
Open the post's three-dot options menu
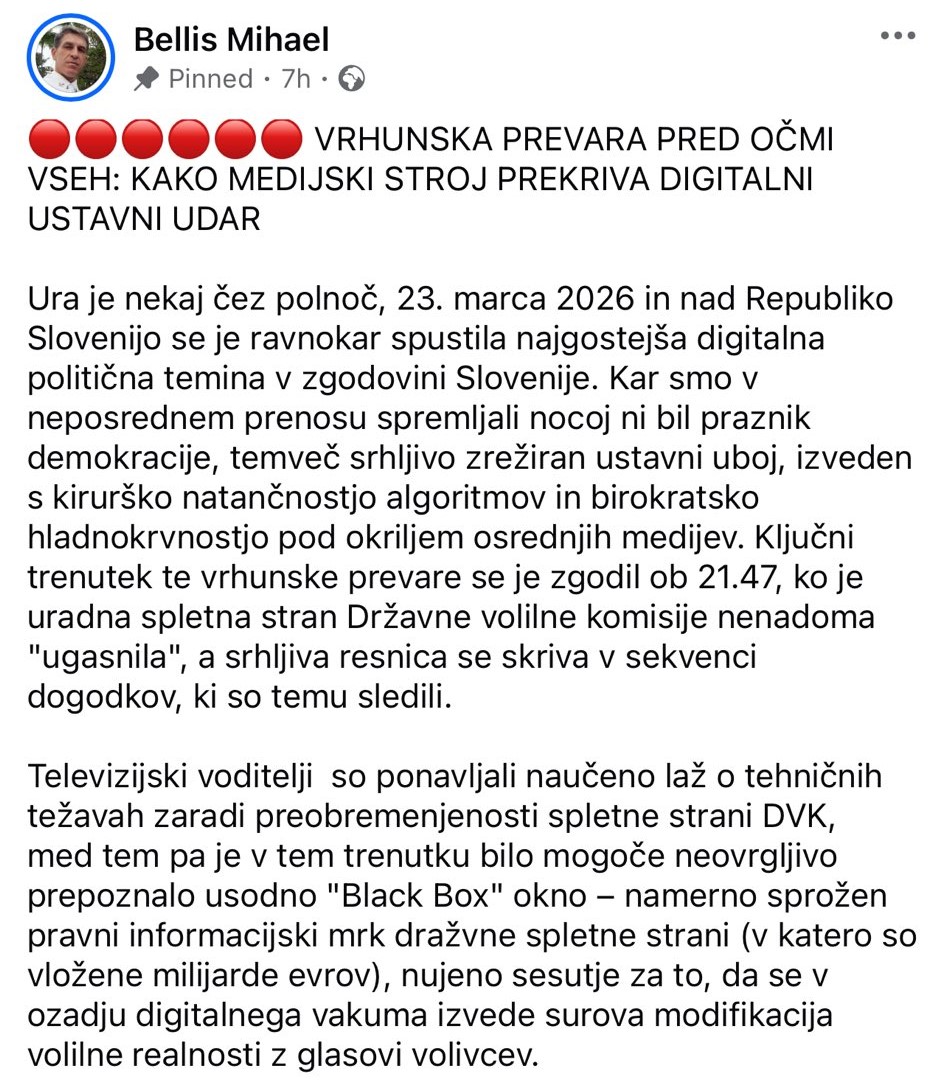coord(897,36)
